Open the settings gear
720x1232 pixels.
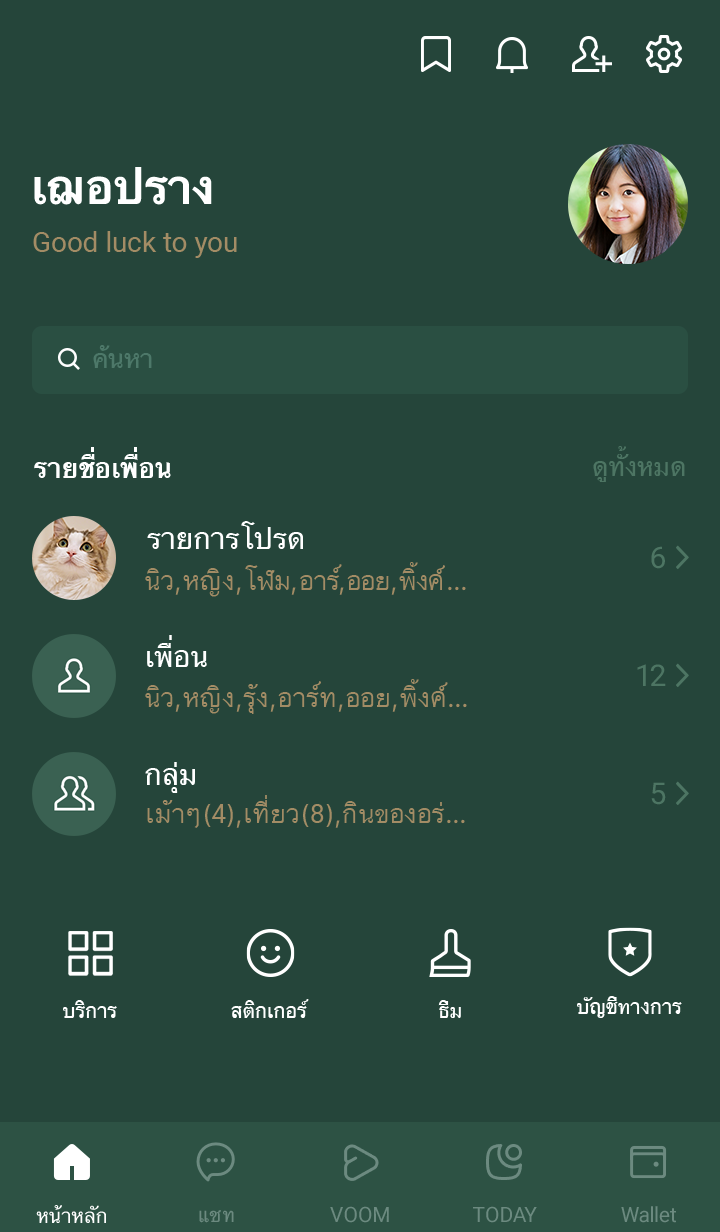(x=664, y=55)
